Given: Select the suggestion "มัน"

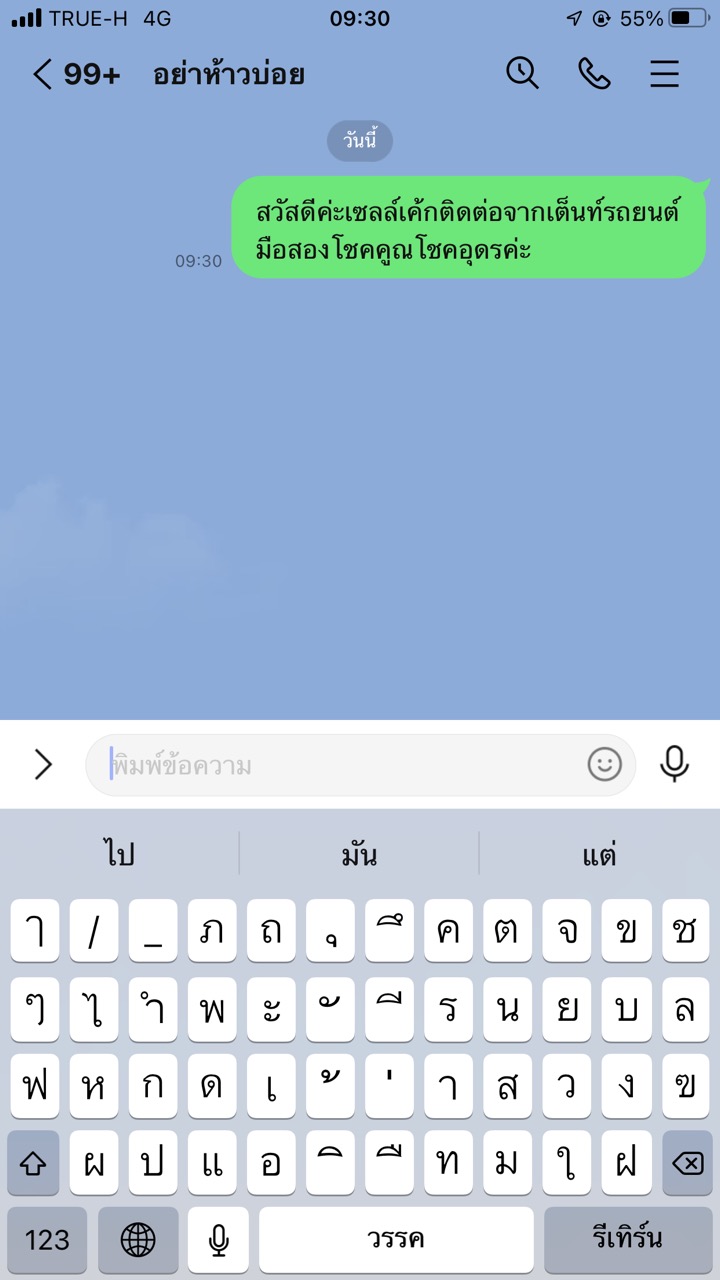Looking at the screenshot, I should pyautogui.click(x=359, y=854).
